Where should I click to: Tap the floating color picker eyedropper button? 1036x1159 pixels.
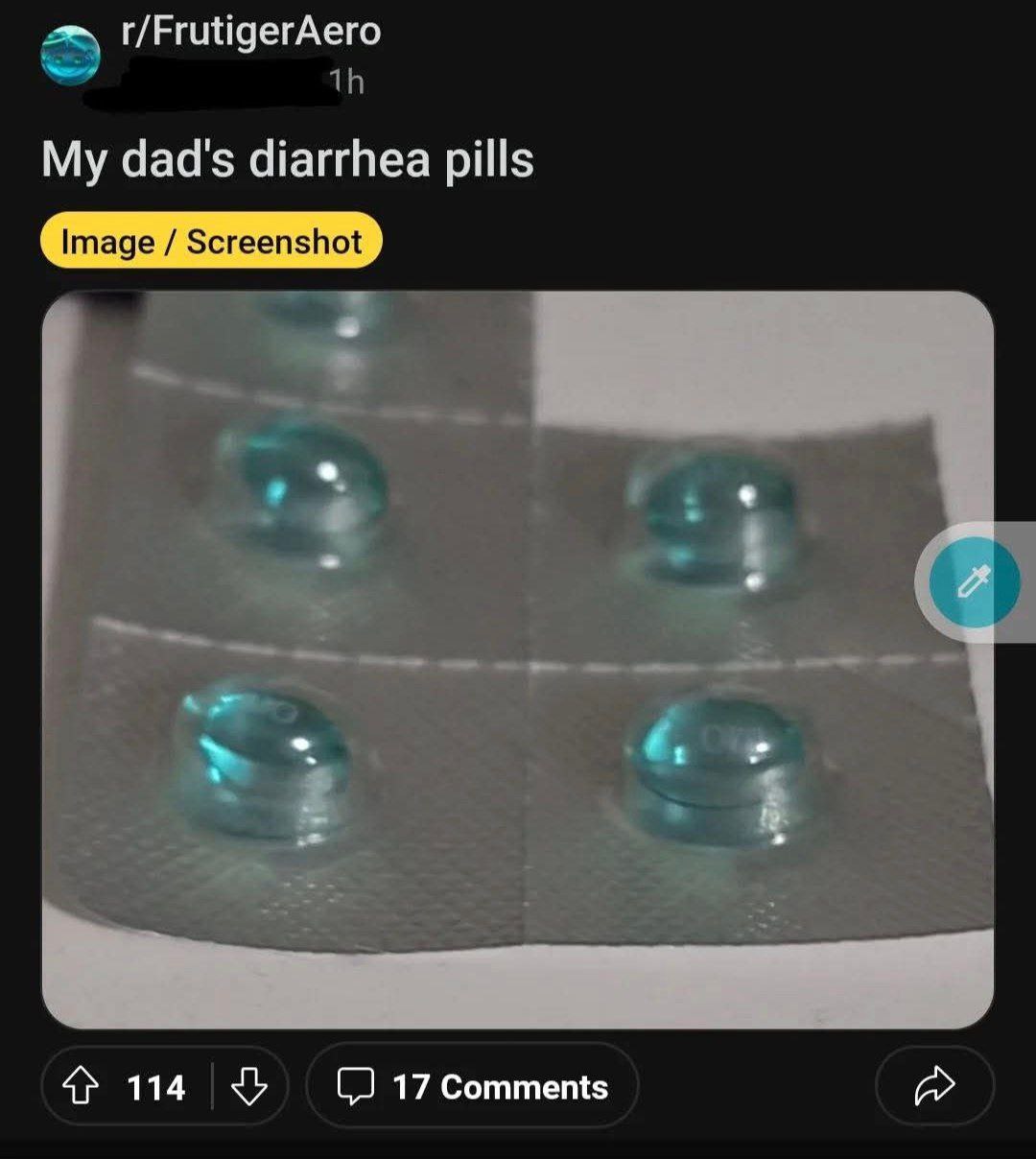974,583
